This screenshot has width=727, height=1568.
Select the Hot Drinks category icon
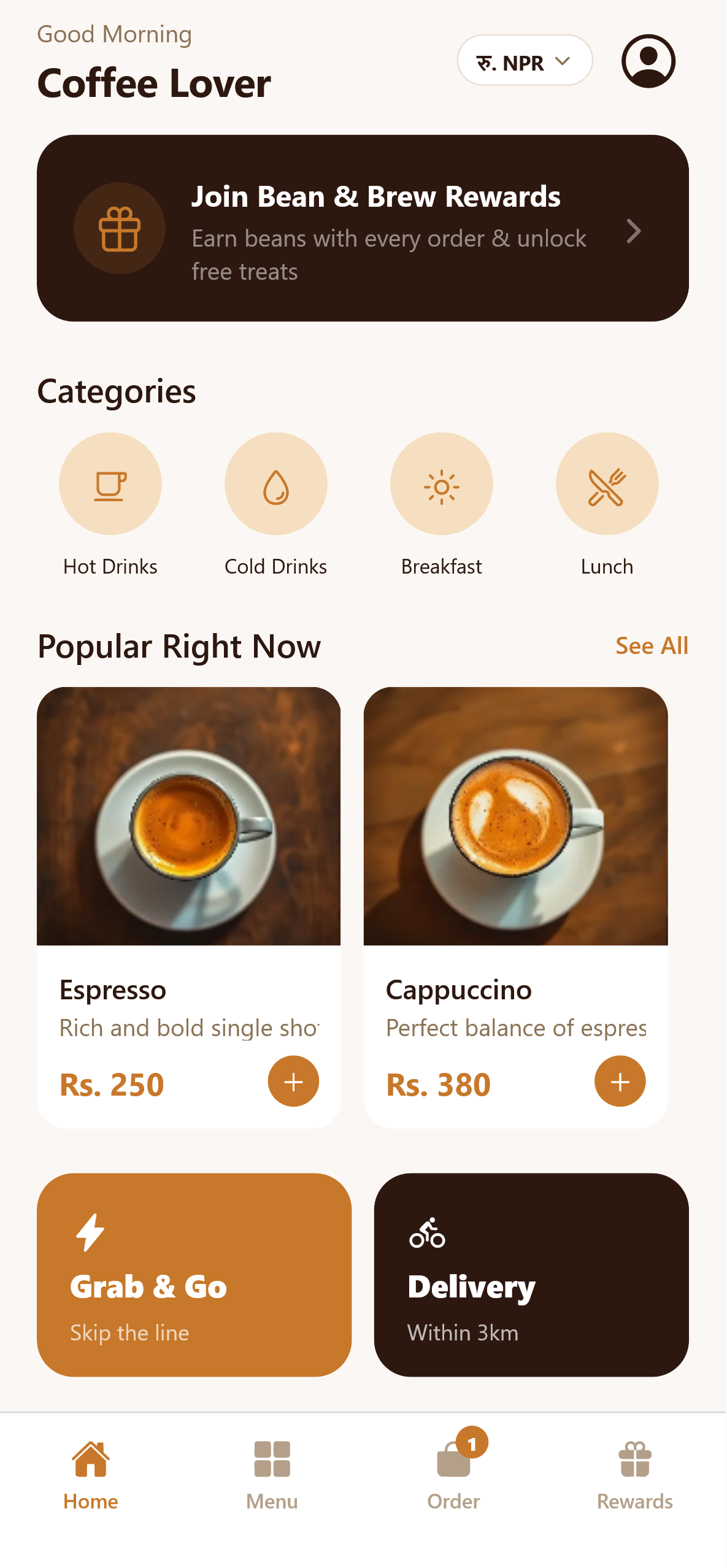[x=110, y=483]
